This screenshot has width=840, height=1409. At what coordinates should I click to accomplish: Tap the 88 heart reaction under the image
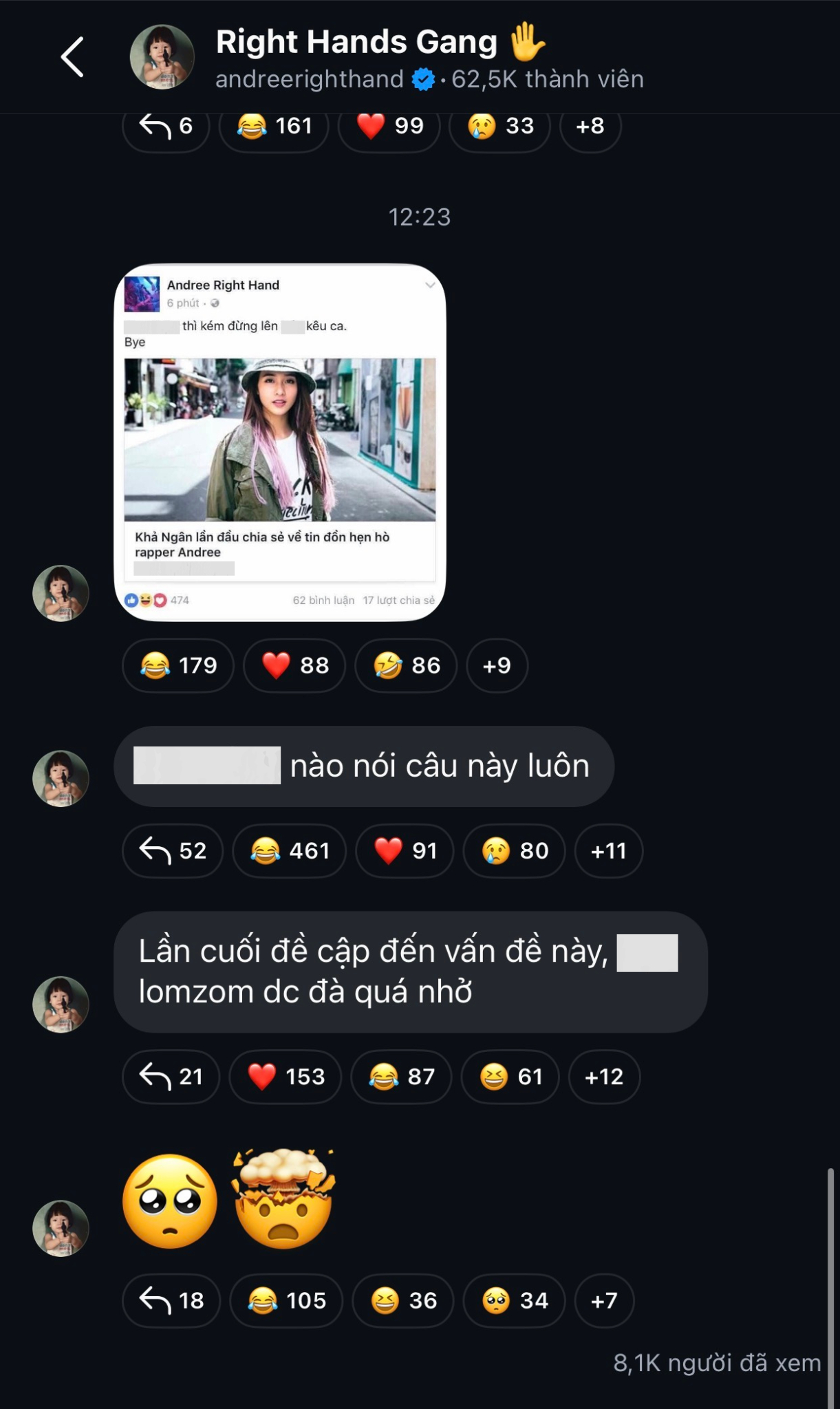coord(294,665)
